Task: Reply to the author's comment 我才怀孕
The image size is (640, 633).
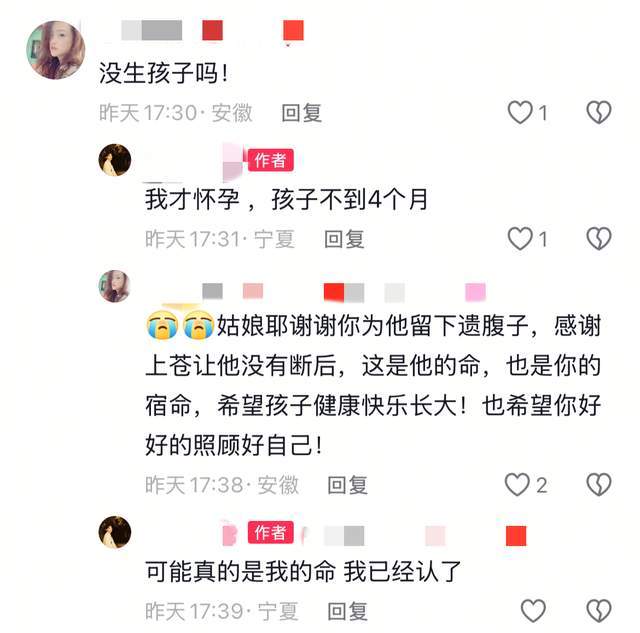Action: coord(345,239)
